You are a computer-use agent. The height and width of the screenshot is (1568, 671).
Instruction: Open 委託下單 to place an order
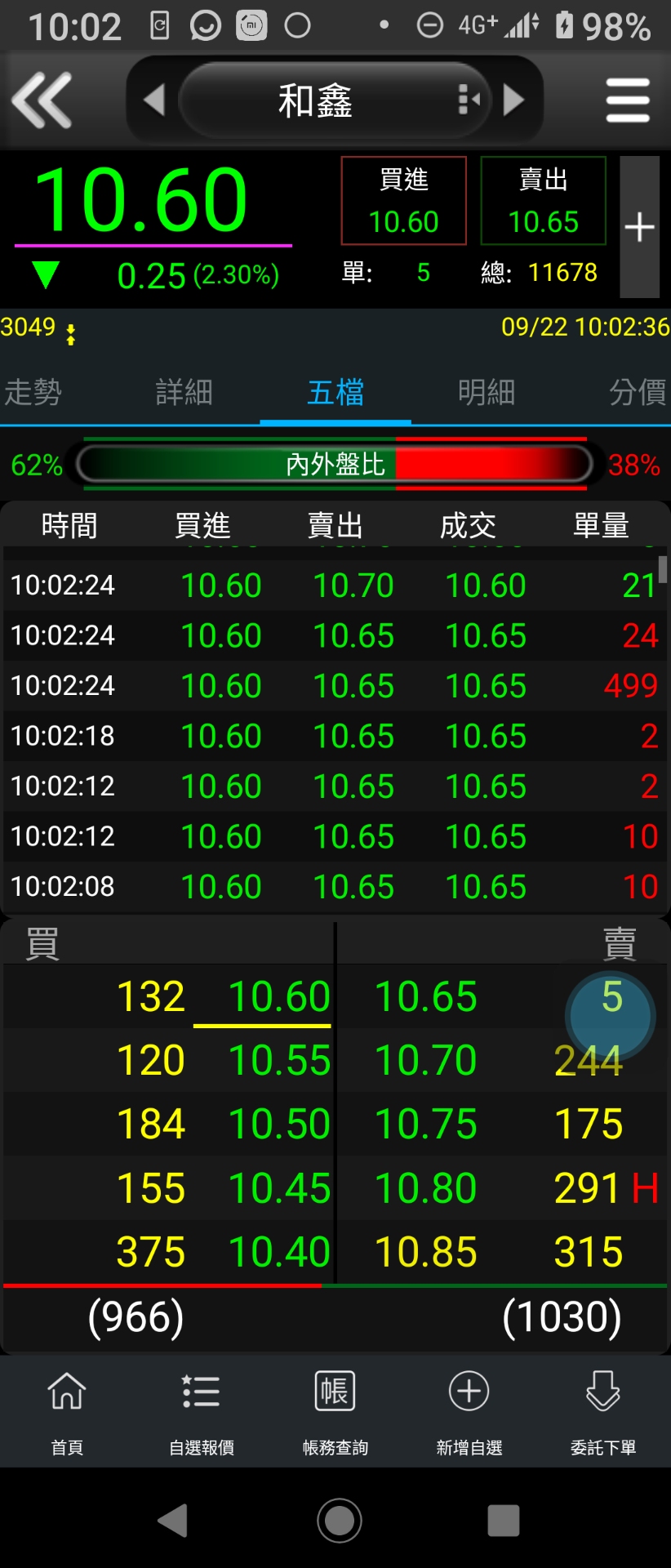point(603,1411)
